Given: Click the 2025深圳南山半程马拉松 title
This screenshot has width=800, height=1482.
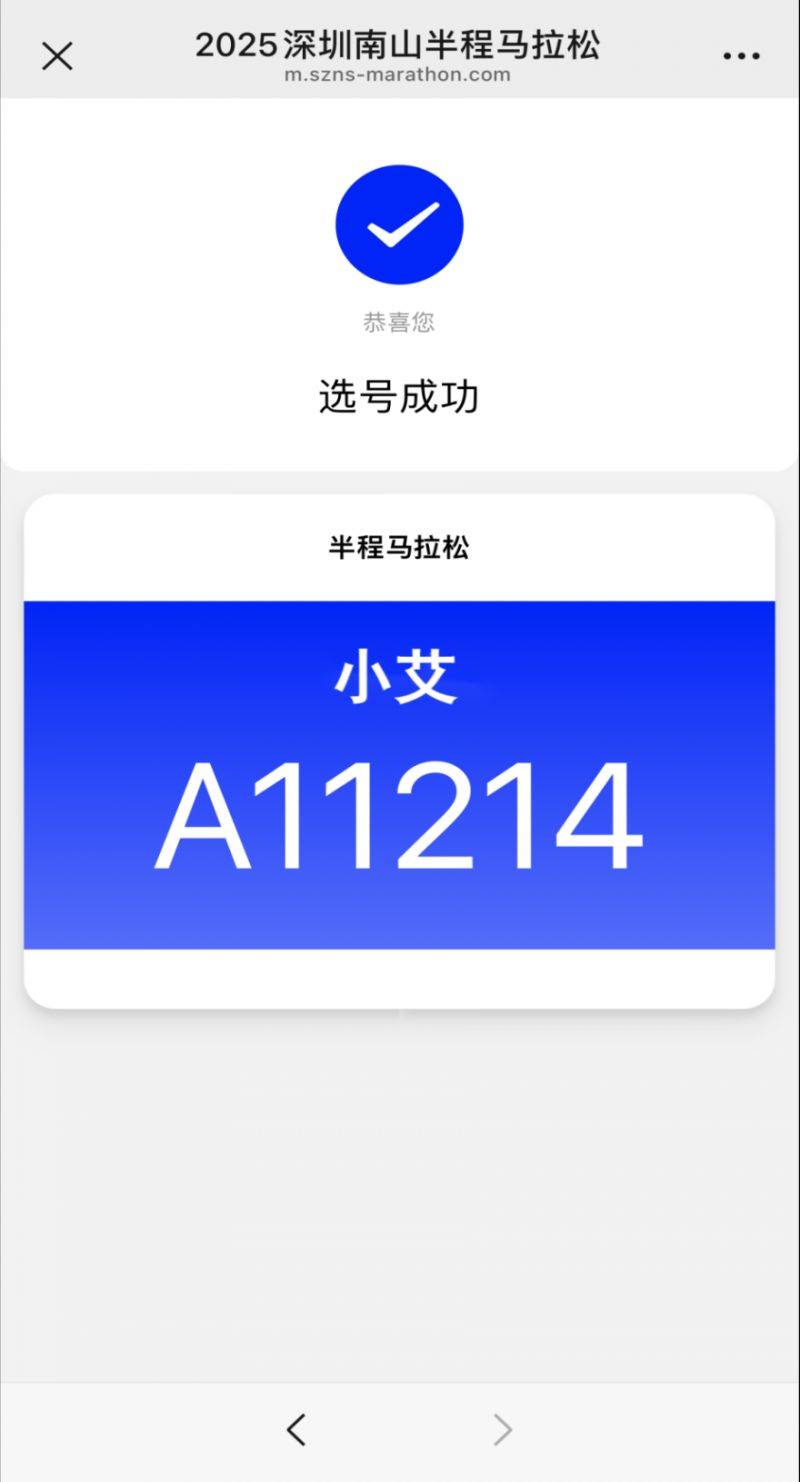Looking at the screenshot, I should [399, 45].
